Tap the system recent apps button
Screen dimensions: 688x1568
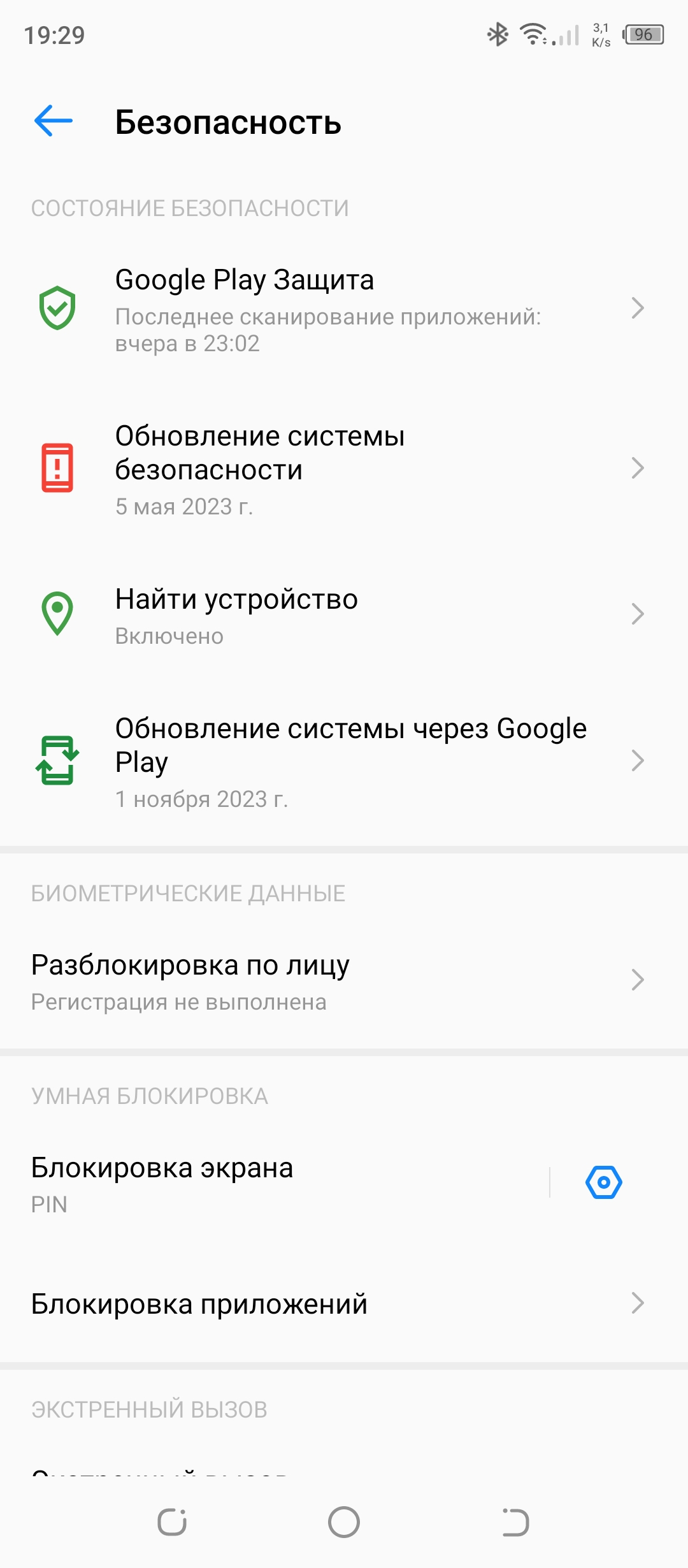(172, 1522)
